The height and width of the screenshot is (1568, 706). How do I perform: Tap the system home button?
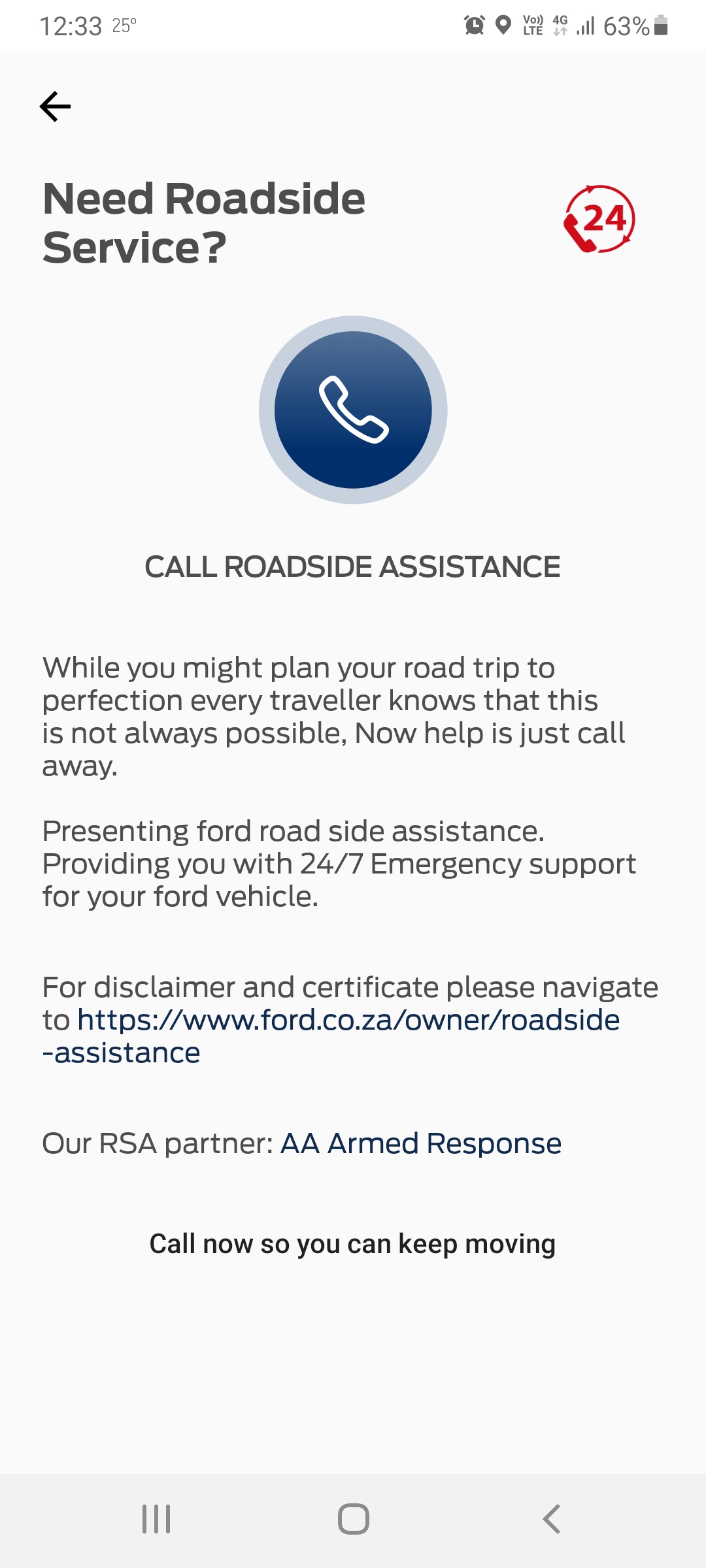coord(353,1519)
